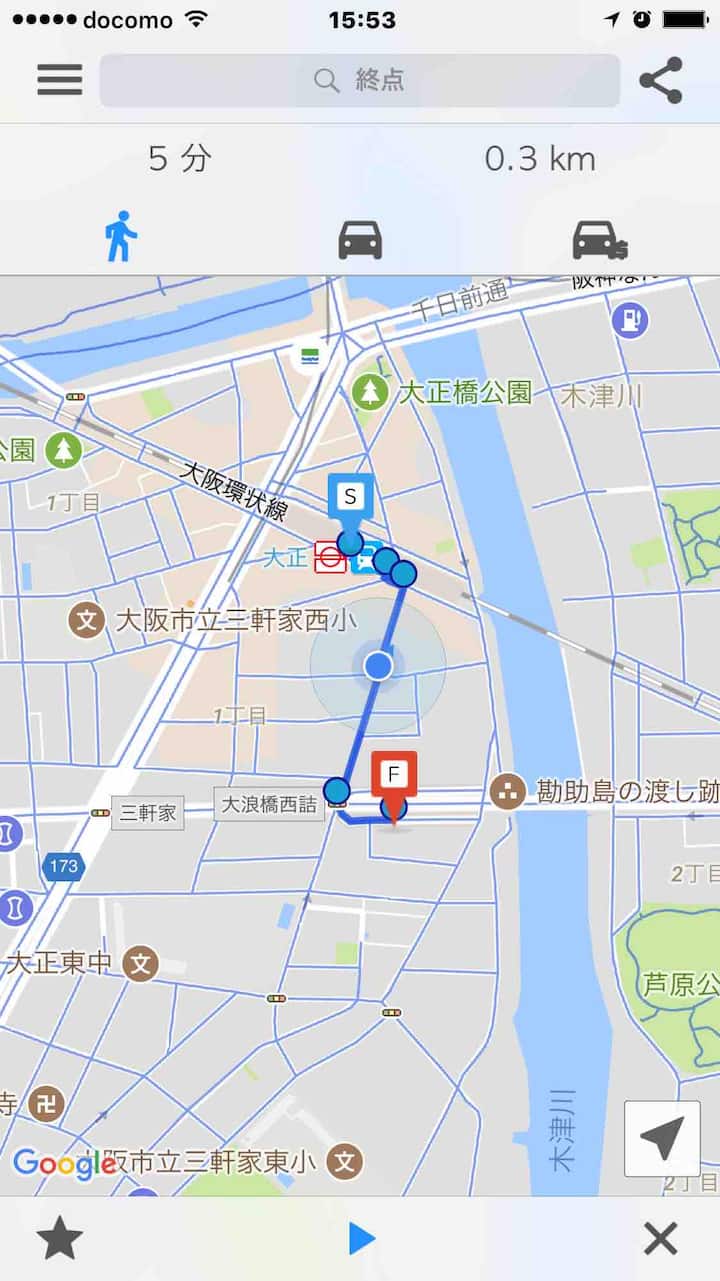The image size is (720, 1281).
Task: Open 大阪市立三軒家西小 school marker
Action: click(87, 621)
